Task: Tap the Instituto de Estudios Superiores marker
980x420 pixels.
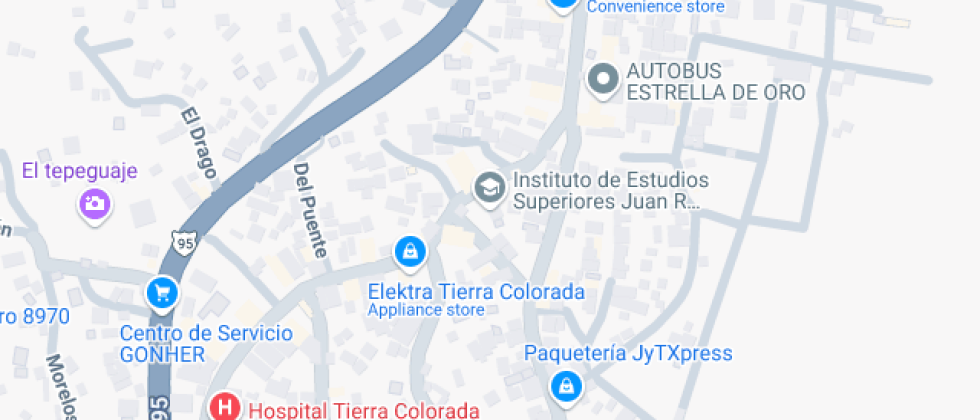Action: pyautogui.click(x=489, y=187)
